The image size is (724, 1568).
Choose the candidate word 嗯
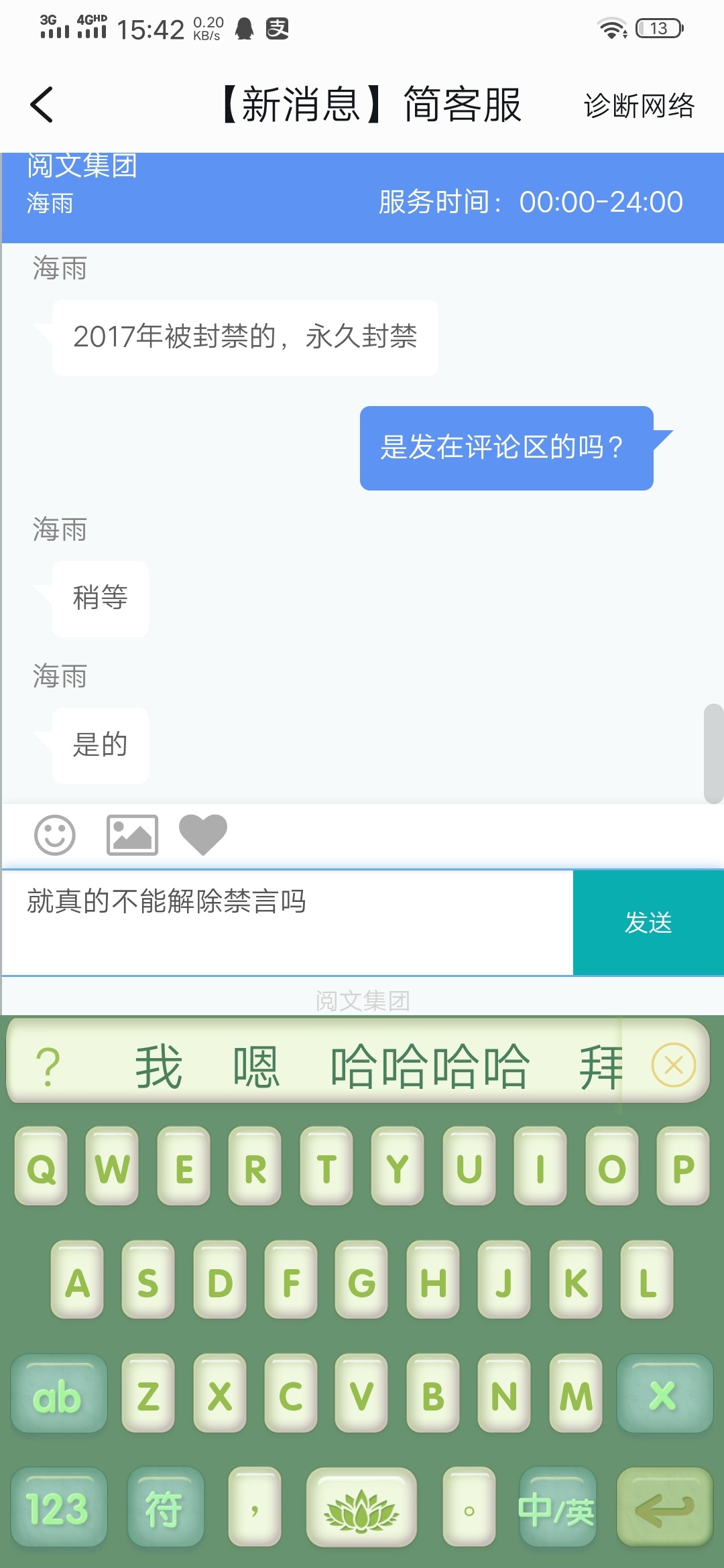click(x=256, y=1066)
